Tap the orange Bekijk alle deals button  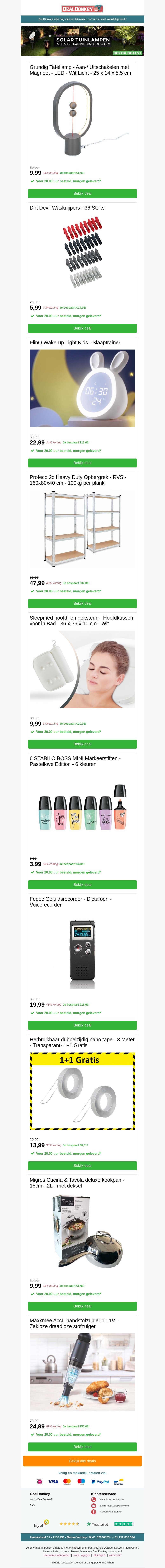(82, 1461)
